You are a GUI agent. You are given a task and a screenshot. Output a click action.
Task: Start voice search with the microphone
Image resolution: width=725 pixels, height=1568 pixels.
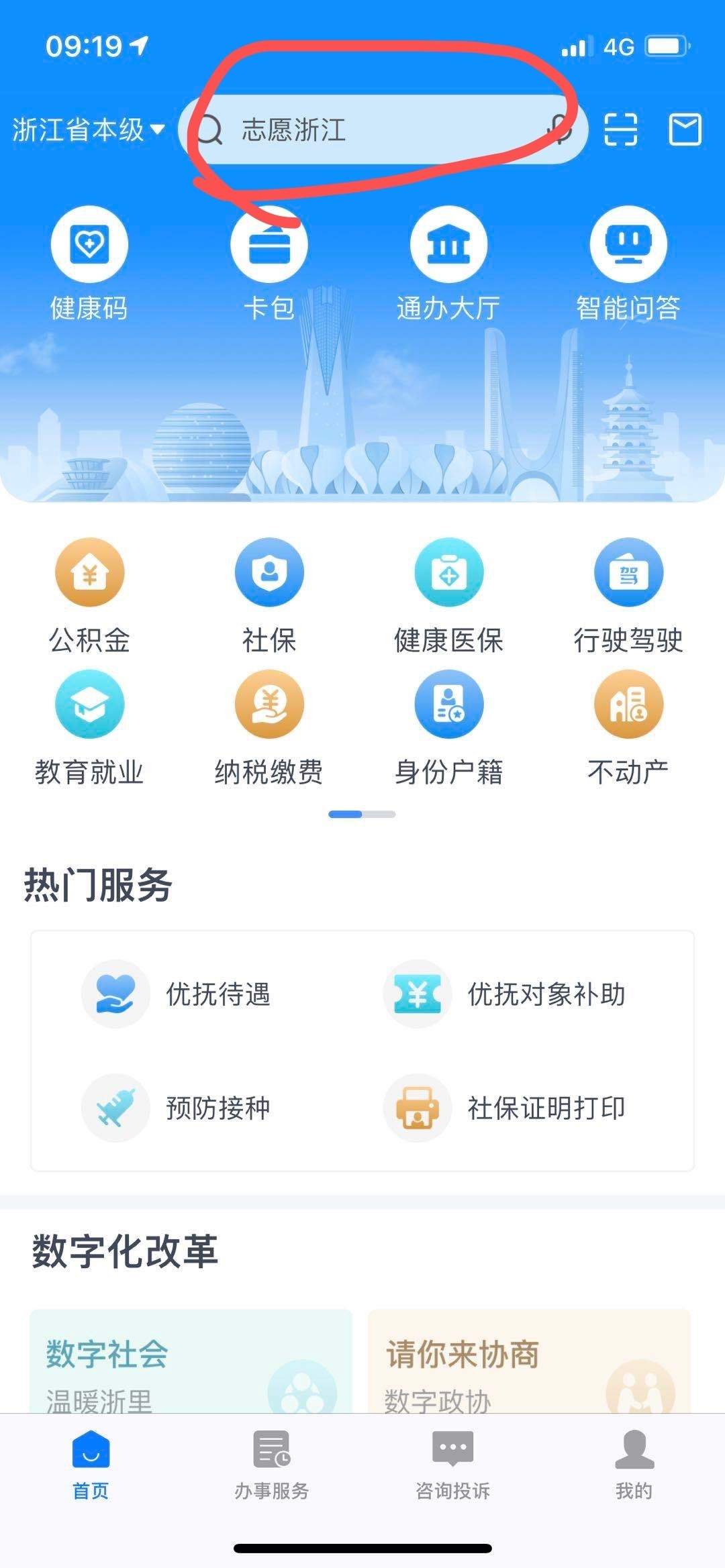(x=559, y=129)
